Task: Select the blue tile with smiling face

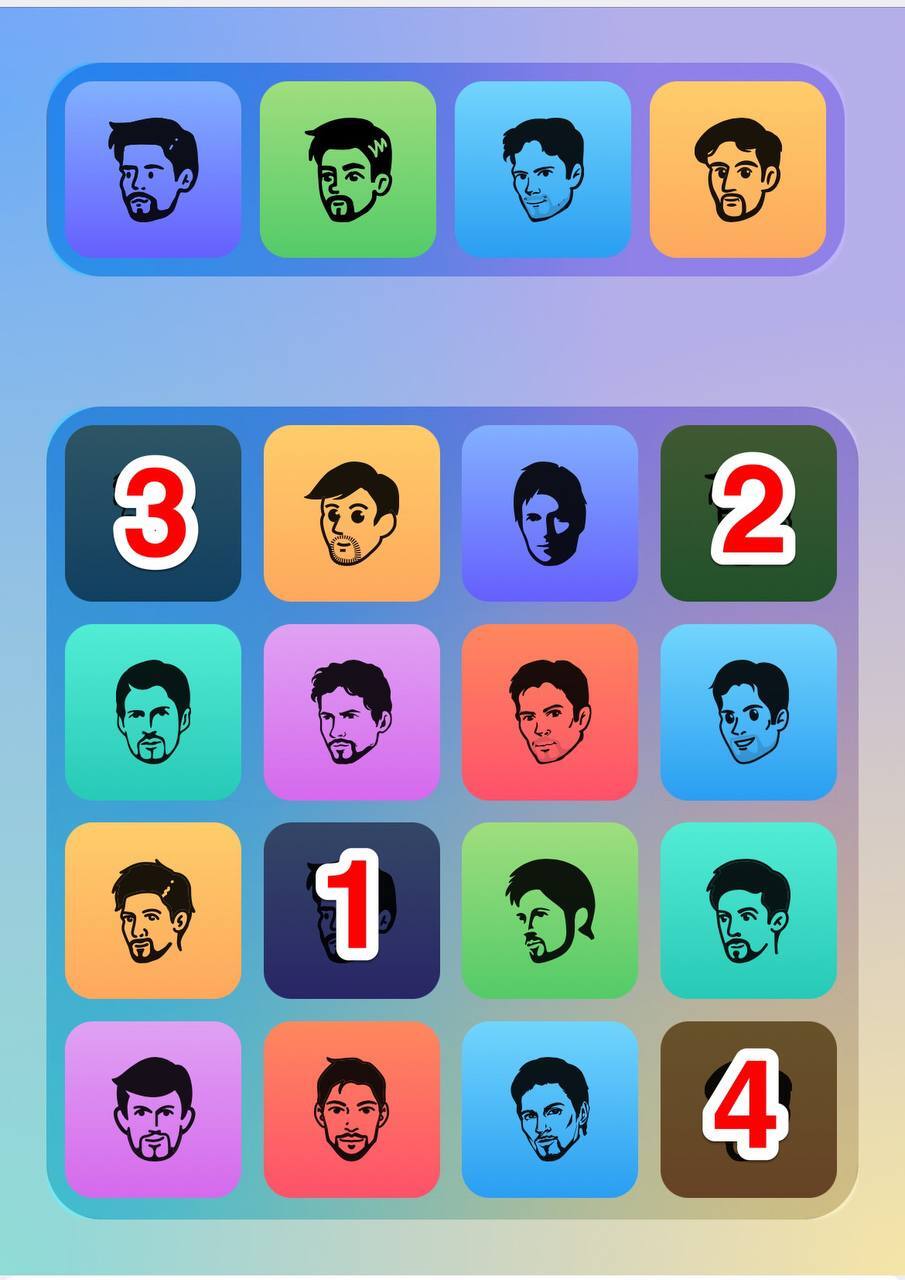Action: [x=748, y=712]
